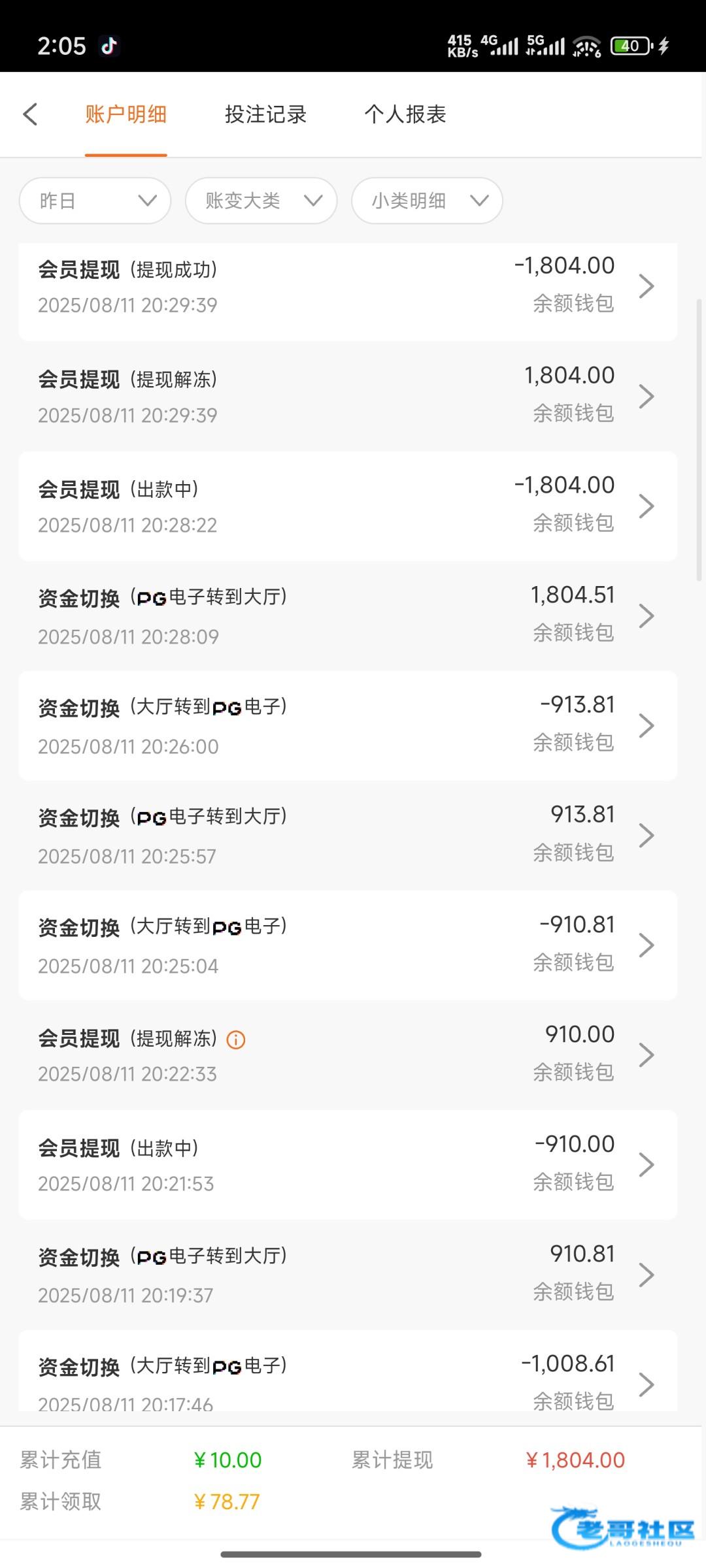This screenshot has height=1568, width=706.
Task: Open 提现解冻 record for 910.00
Action: click(x=348, y=1054)
